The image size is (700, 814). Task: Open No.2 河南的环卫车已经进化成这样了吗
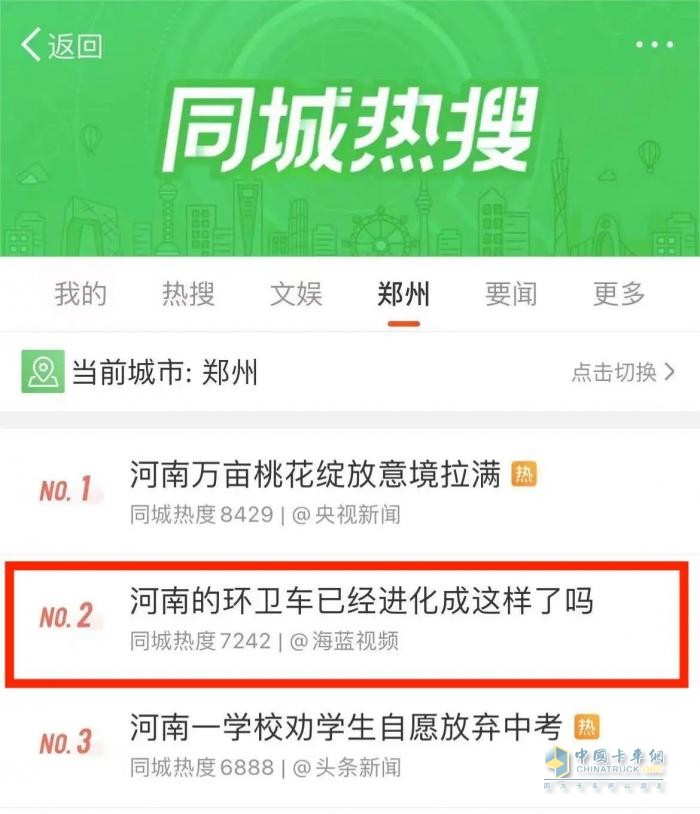(361, 601)
